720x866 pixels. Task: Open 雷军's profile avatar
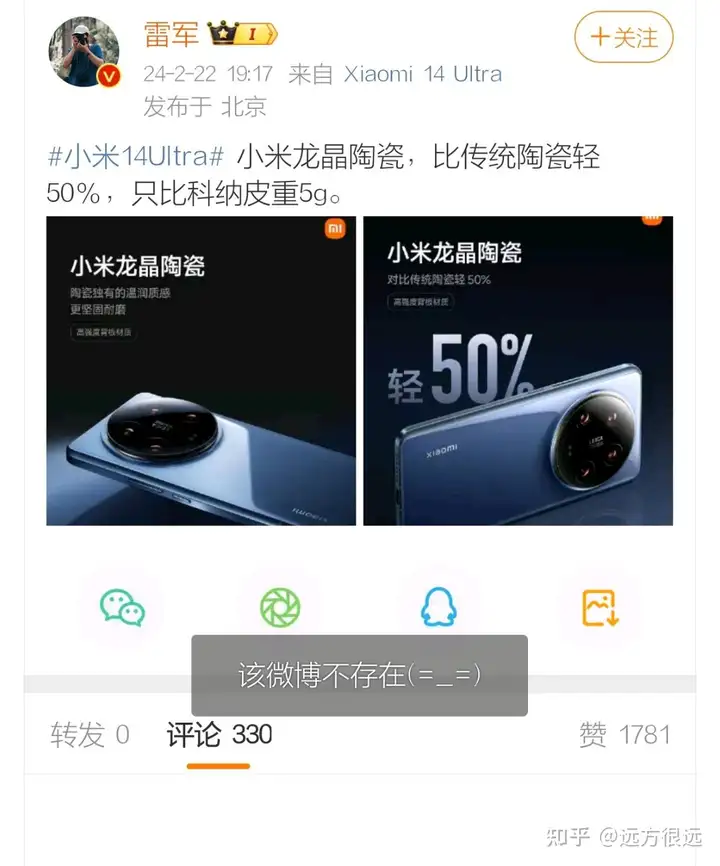(x=84, y=52)
